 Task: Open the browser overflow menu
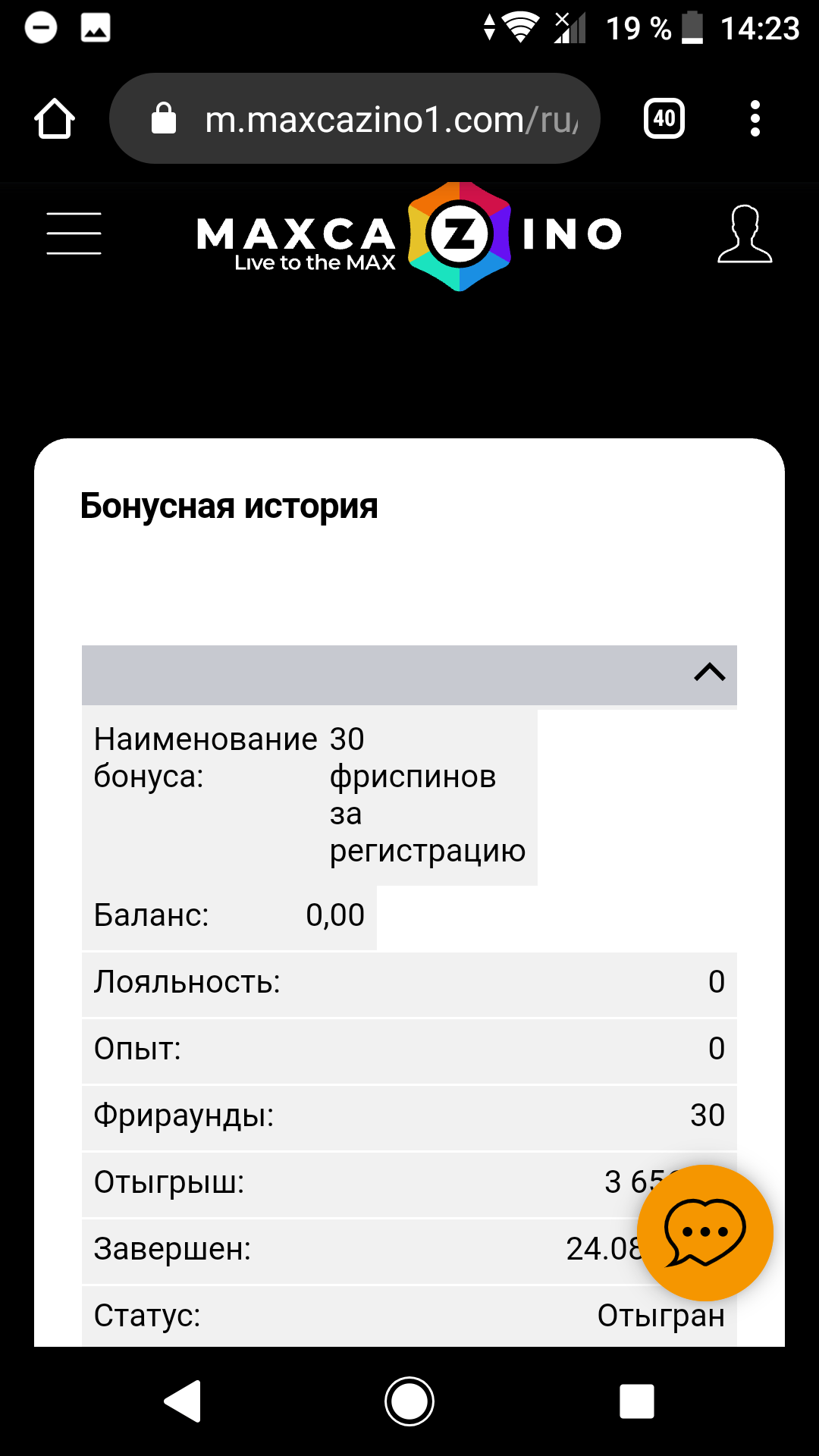point(755,118)
